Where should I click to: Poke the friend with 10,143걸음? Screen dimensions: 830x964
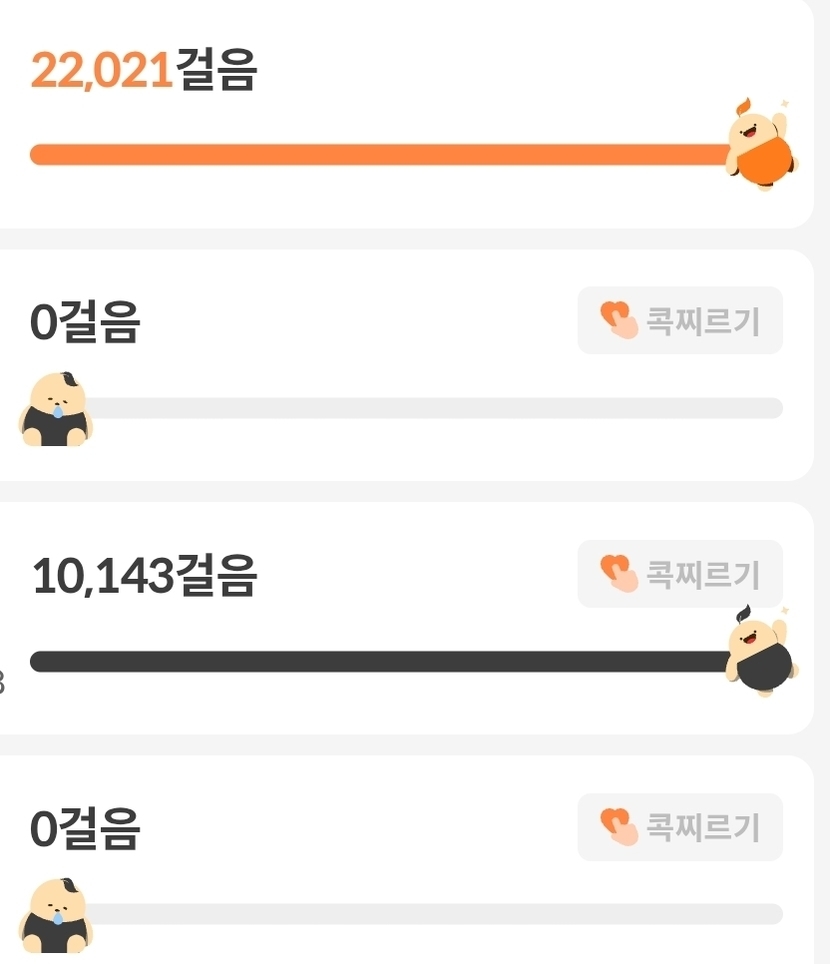pos(680,574)
